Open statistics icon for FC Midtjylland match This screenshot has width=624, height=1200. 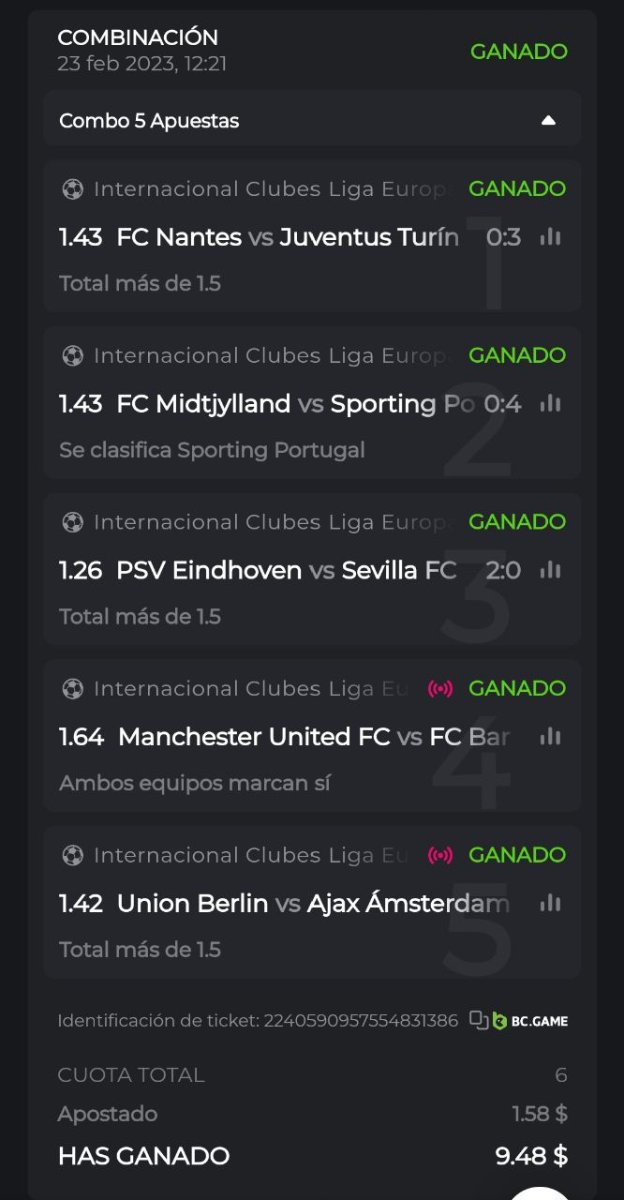pos(550,404)
